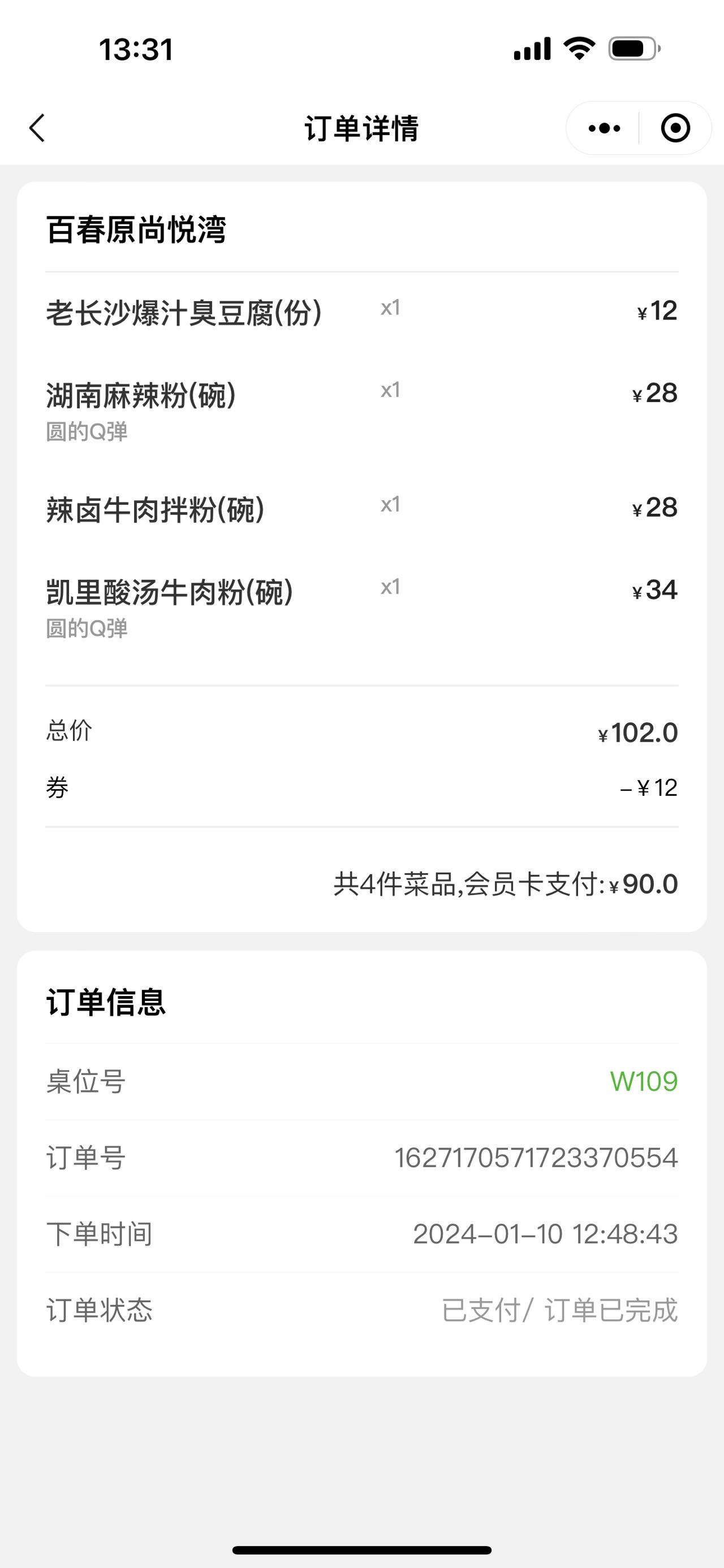724x1568 pixels.
Task: Open the mini program three-dot menu
Action: tap(604, 128)
